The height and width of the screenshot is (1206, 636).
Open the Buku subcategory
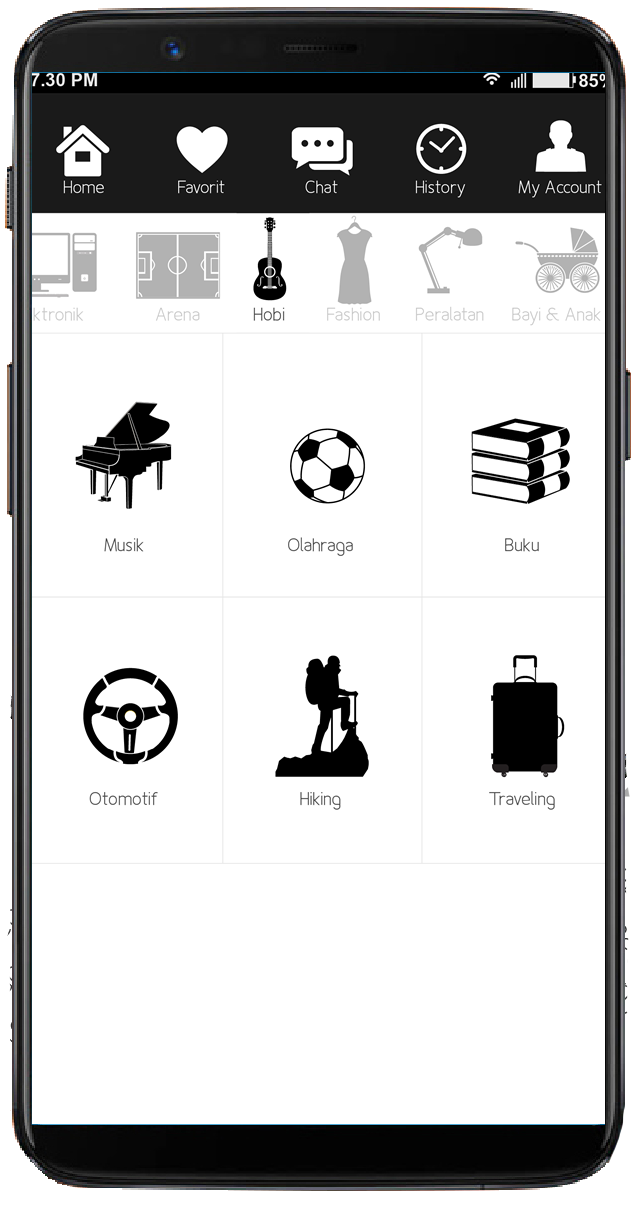(520, 475)
